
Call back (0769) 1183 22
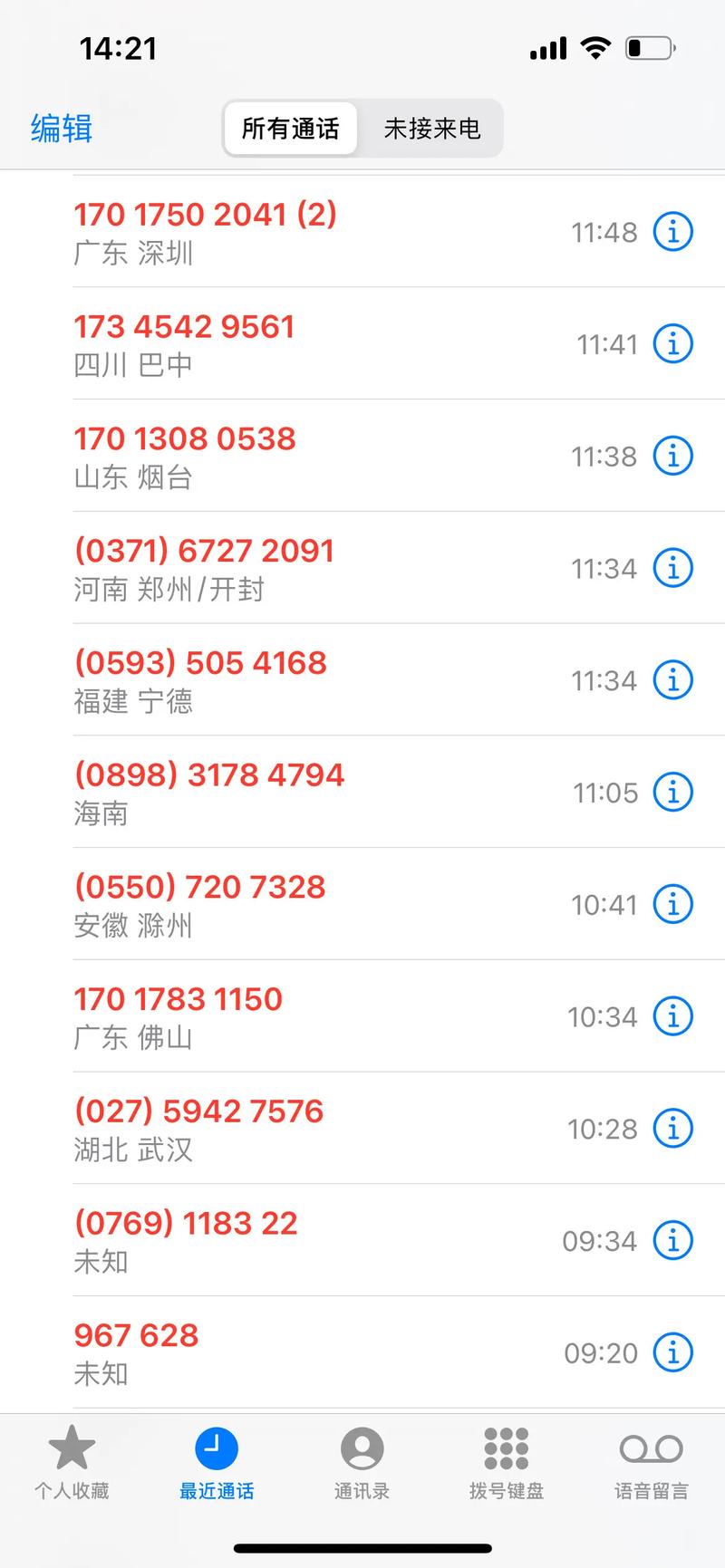[272, 1240]
